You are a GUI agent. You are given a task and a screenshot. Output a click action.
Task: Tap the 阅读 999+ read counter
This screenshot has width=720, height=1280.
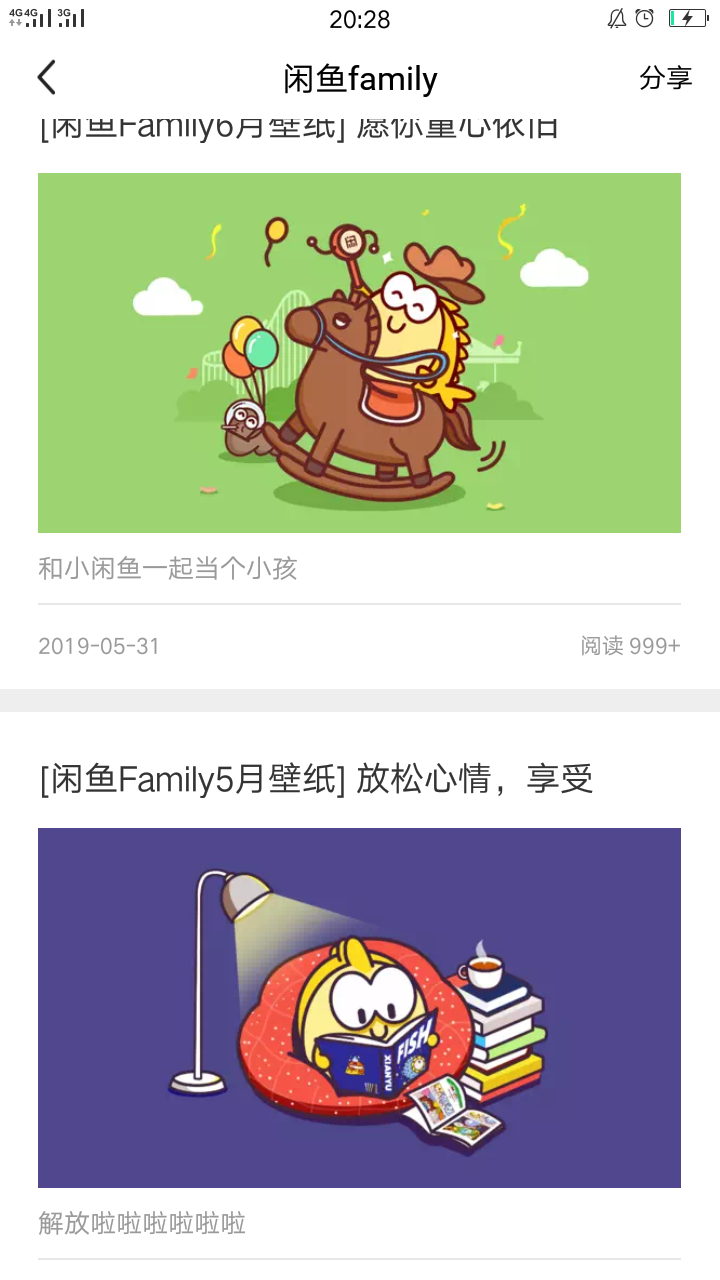click(x=629, y=646)
